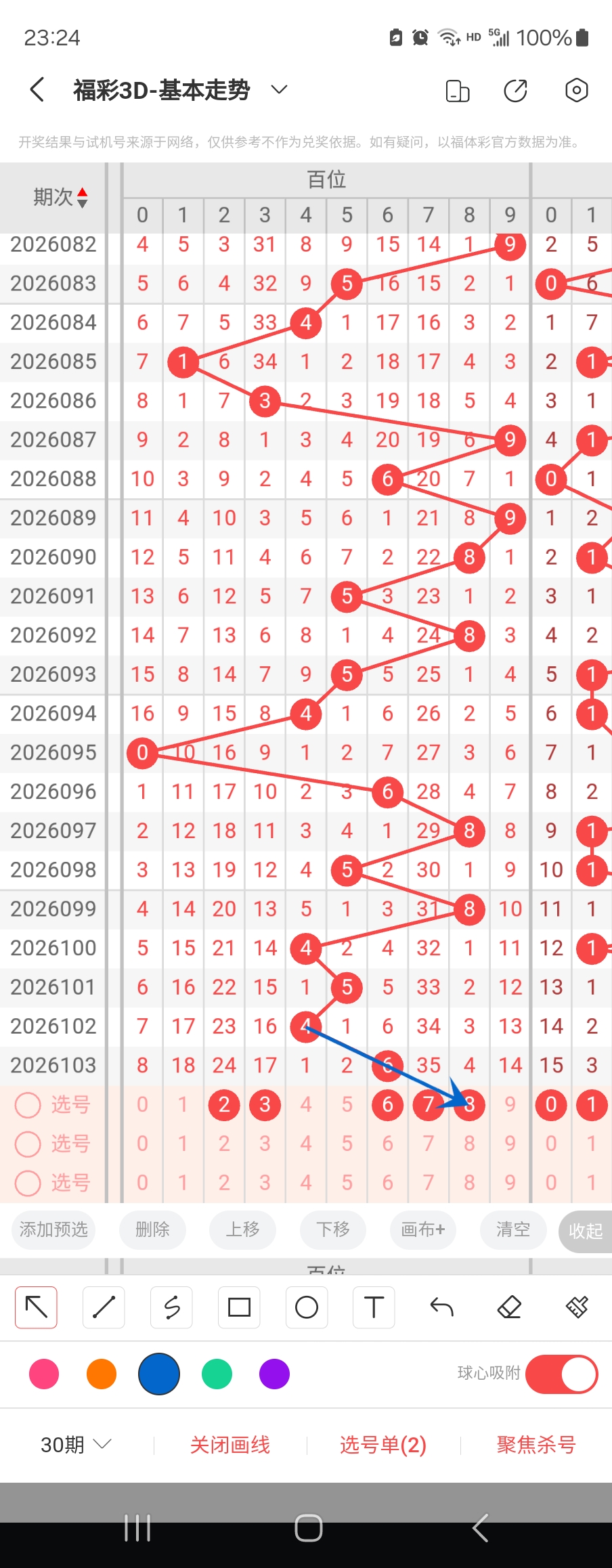Select the rectangle drawing tool
The image size is (612, 1568).
pyautogui.click(x=239, y=1307)
